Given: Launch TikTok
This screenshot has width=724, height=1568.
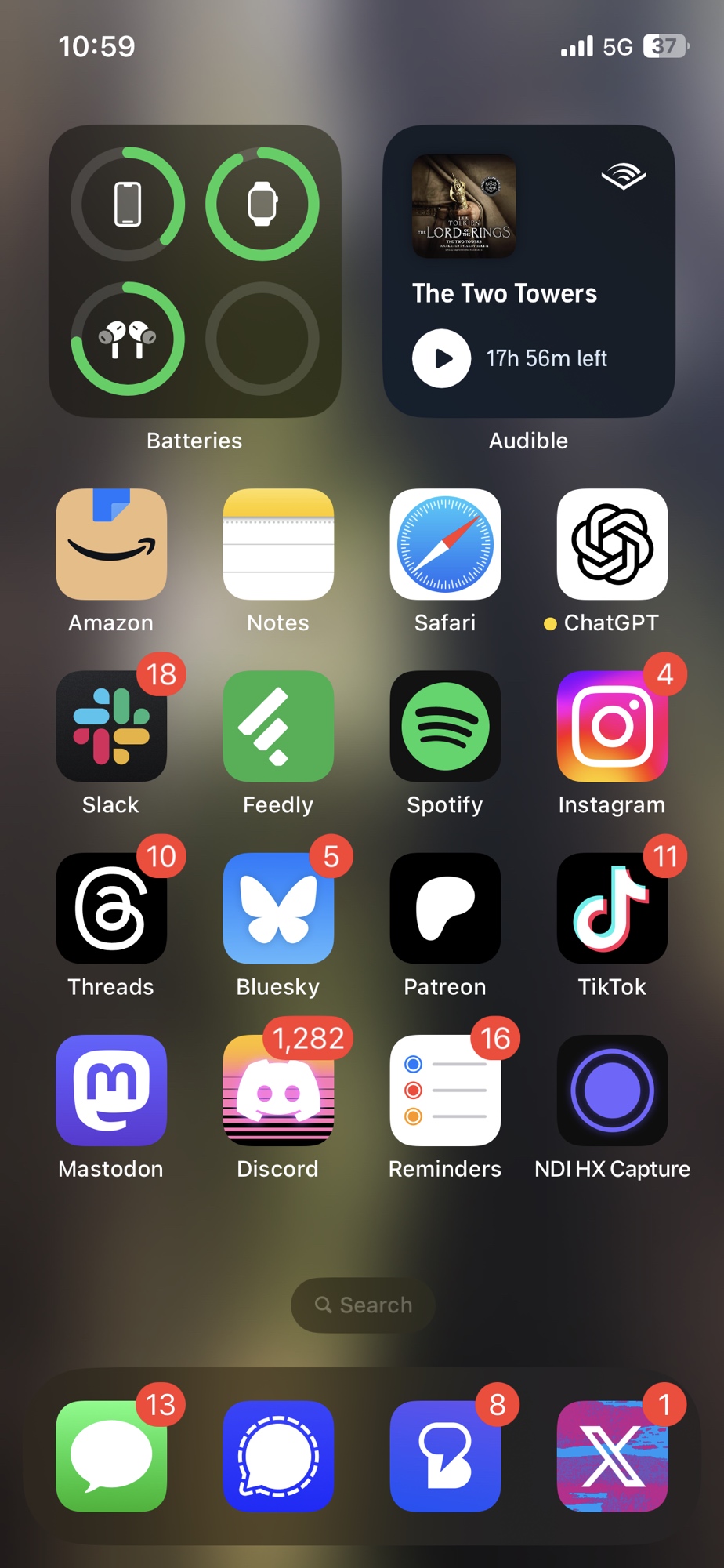Looking at the screenshot, I should (x=612, y=909).
